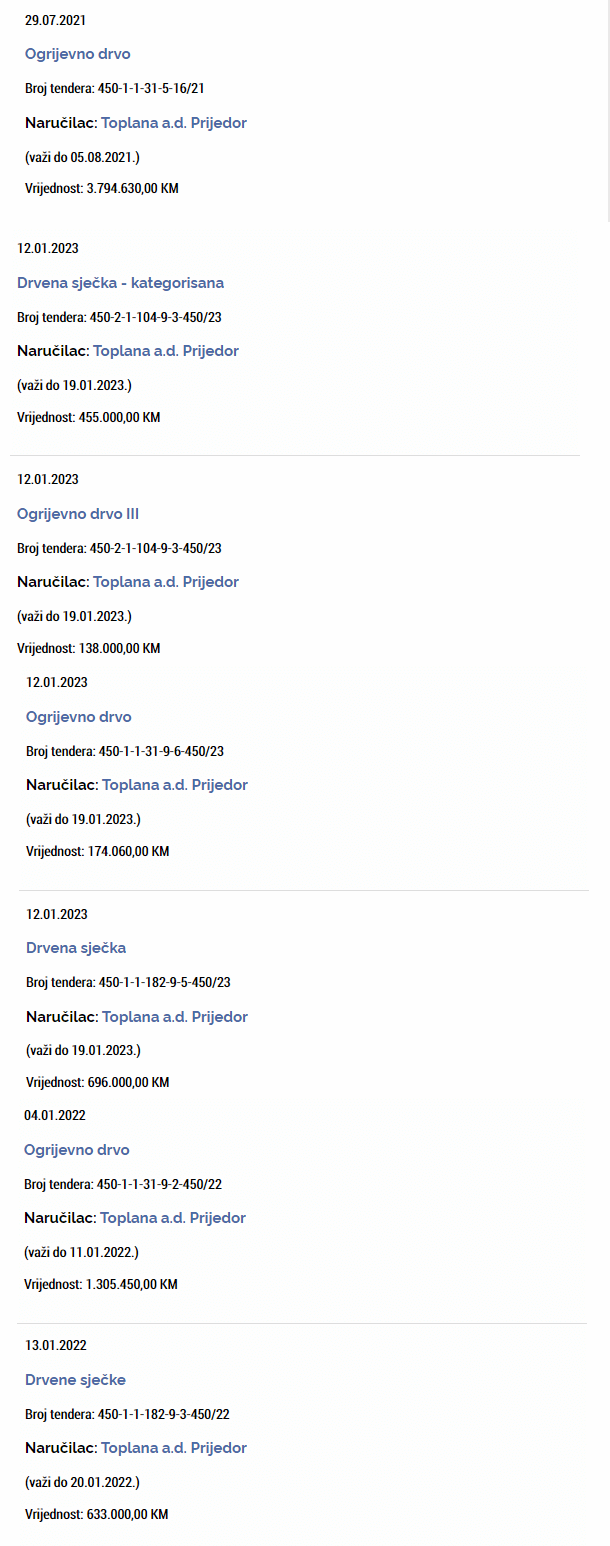Tap Toplana a.d. Prijedor under Drvene sječke
This screenshot has height=1546, width=610.
point(173,1448)
